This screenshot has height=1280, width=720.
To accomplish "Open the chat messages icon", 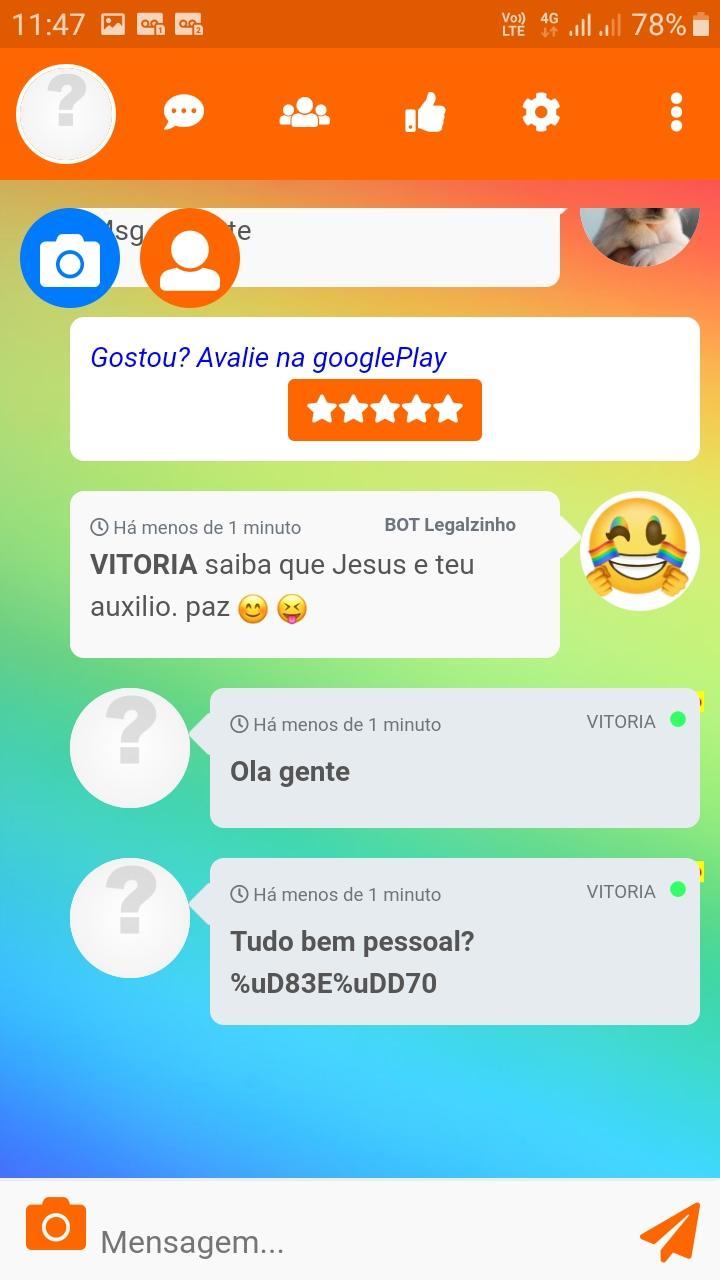I will 184,113.
